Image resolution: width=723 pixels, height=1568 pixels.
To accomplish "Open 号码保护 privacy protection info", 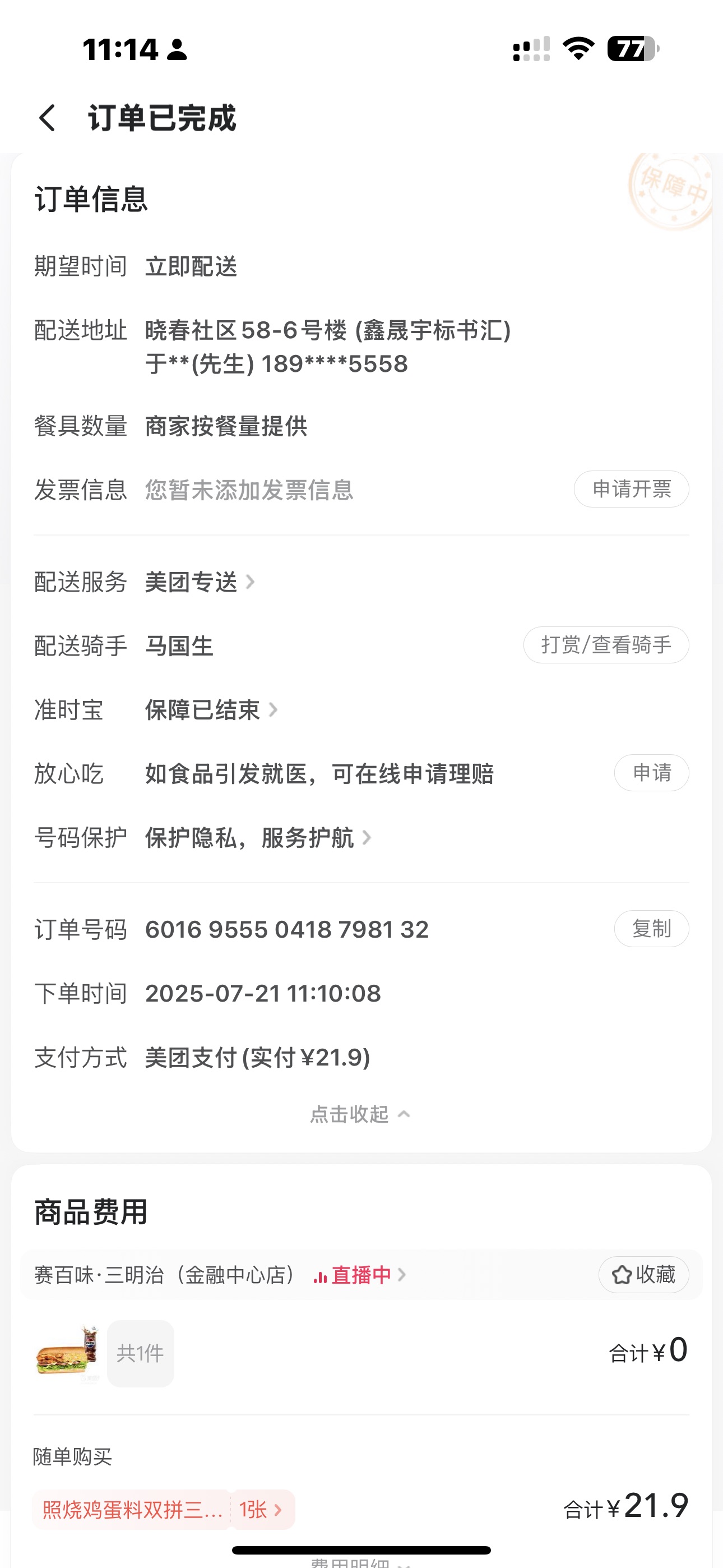I will [257, 838].
